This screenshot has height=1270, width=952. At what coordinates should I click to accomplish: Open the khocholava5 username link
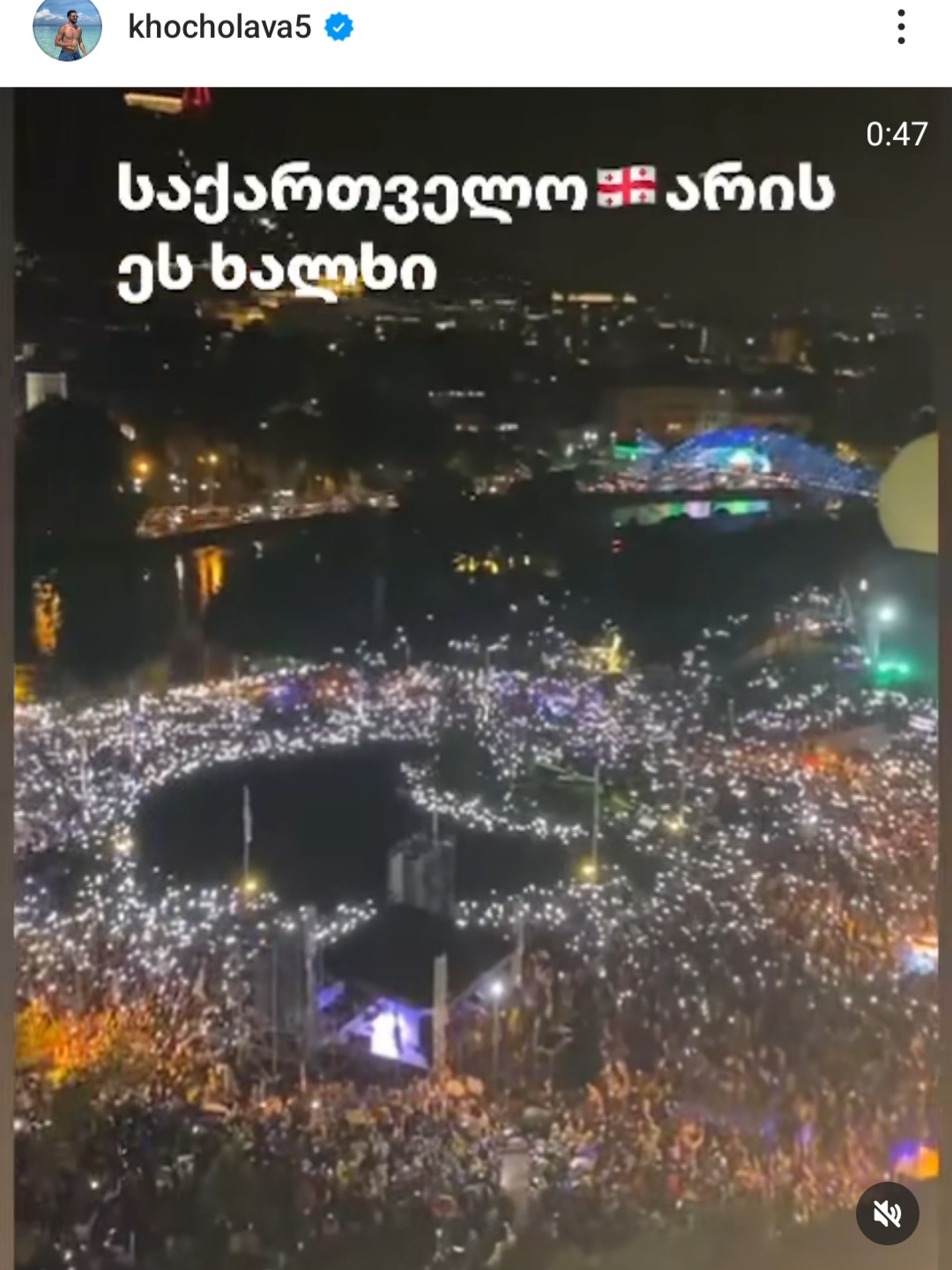[x=219, y=27]
